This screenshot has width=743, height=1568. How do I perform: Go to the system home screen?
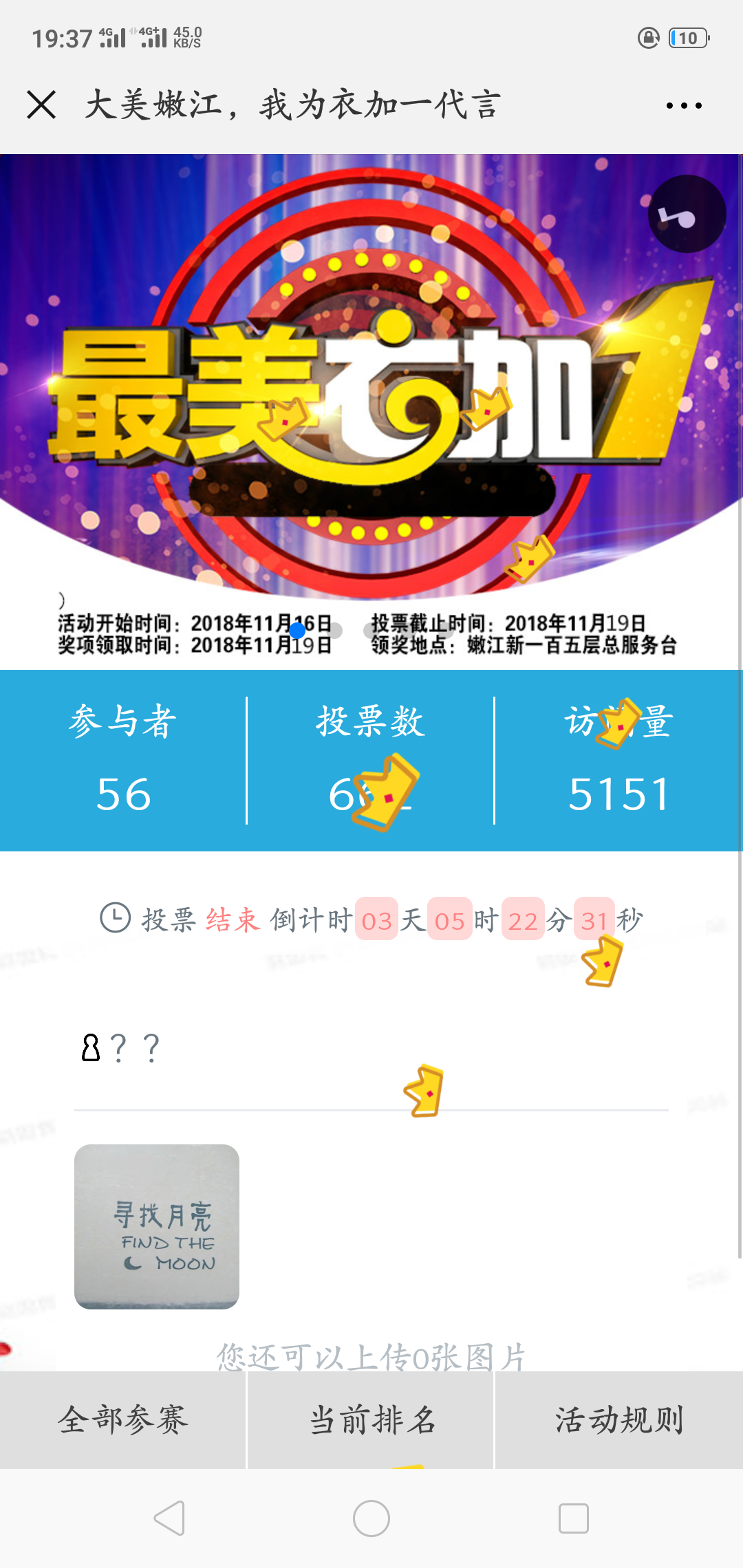pos(371,1518)
